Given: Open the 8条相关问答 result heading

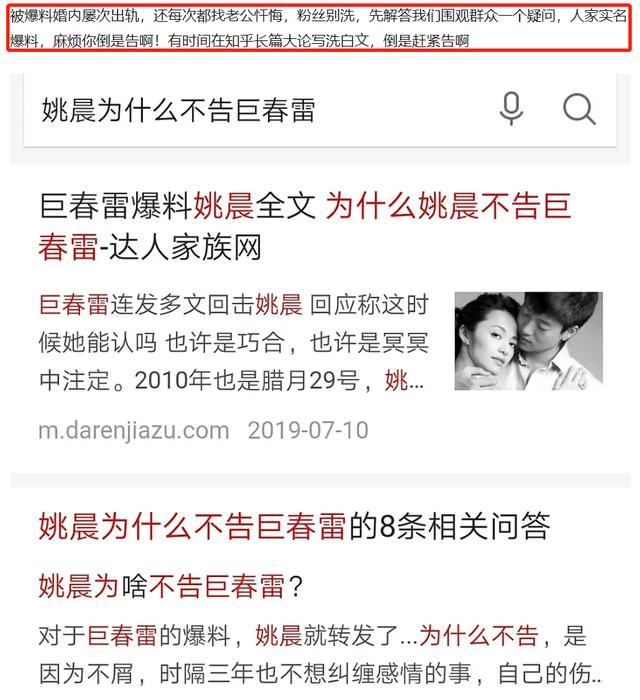Looking at the screenshot, I should coord(294,526).
